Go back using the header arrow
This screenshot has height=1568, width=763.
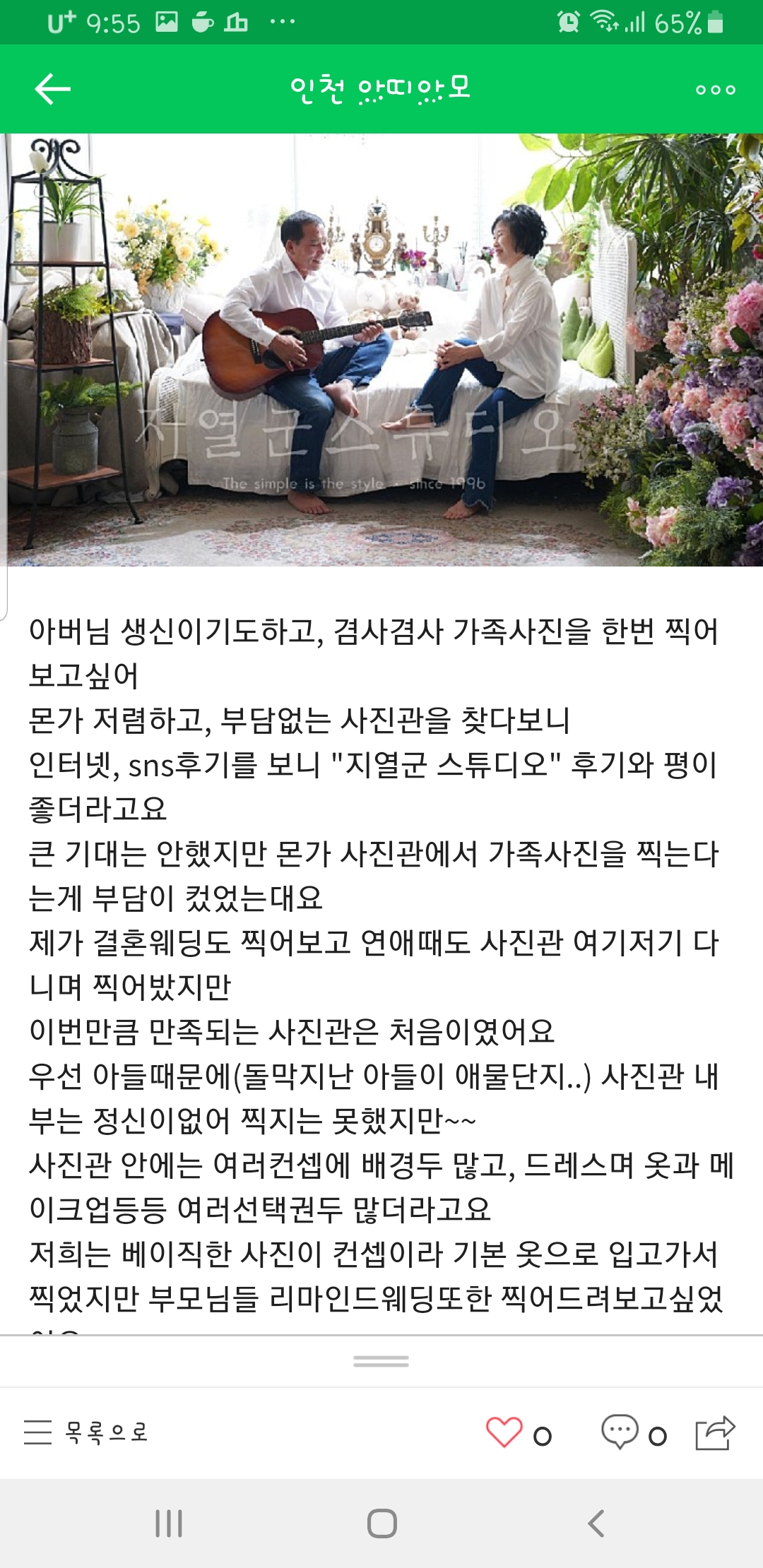pyautogui.click(x=53, y=89)
